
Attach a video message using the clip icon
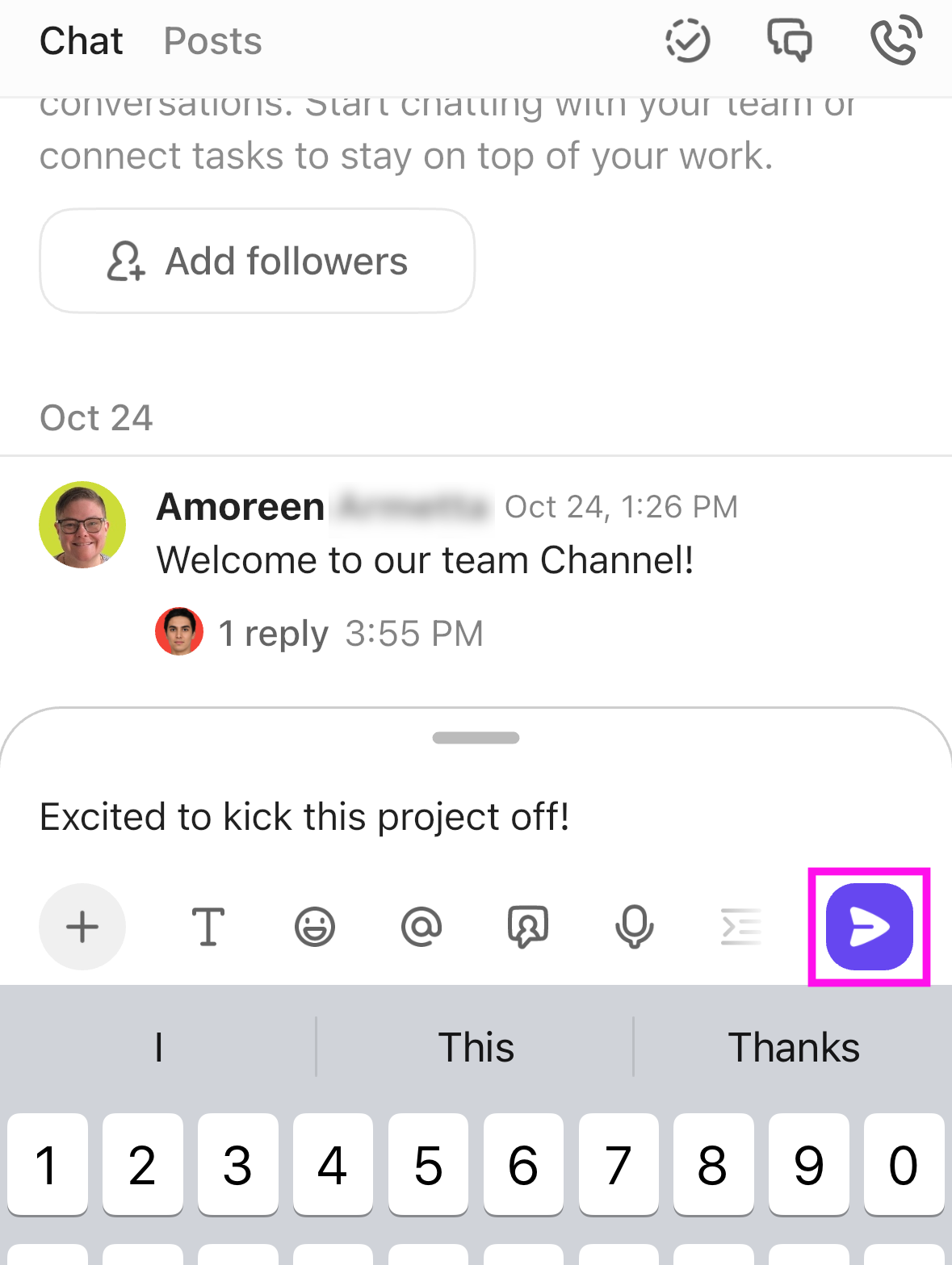(527, 927)
